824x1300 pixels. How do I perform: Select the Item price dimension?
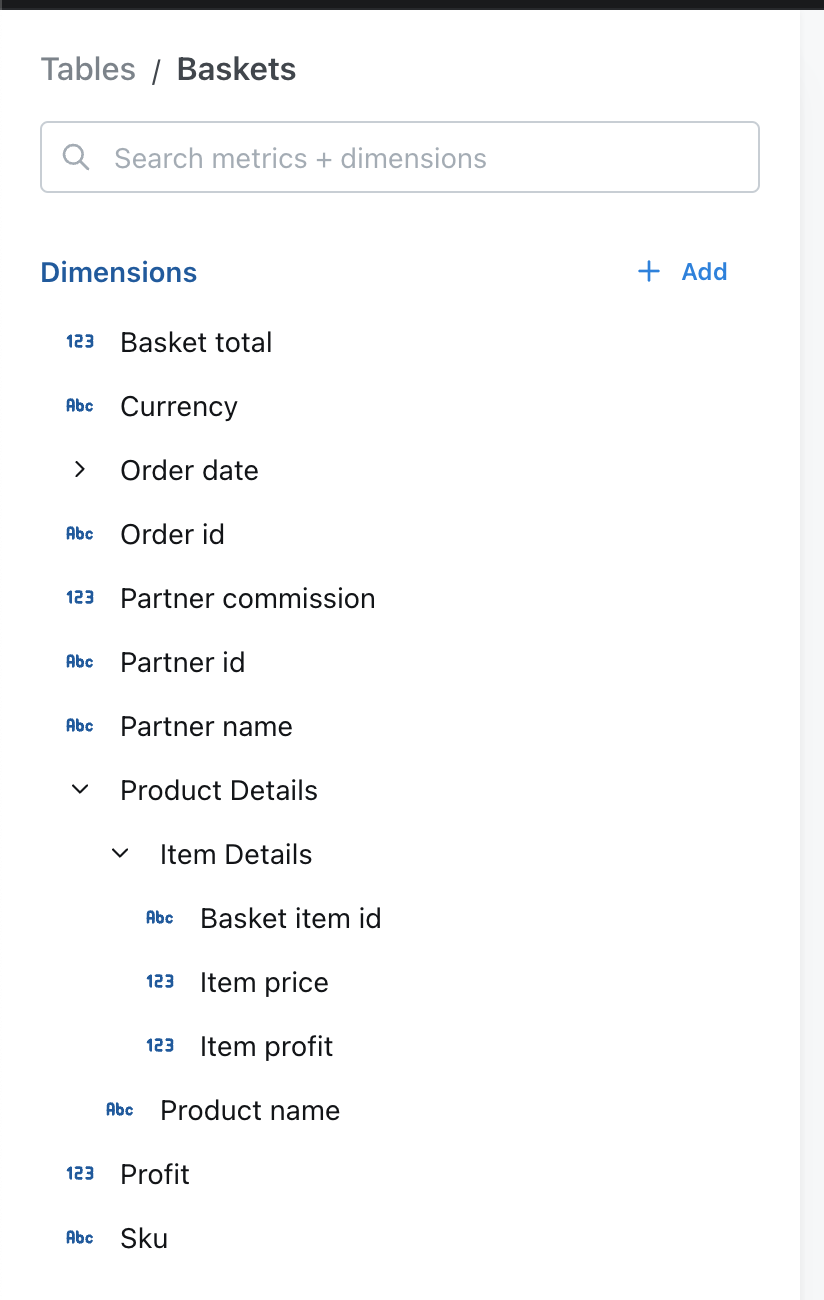pos(264,983)
